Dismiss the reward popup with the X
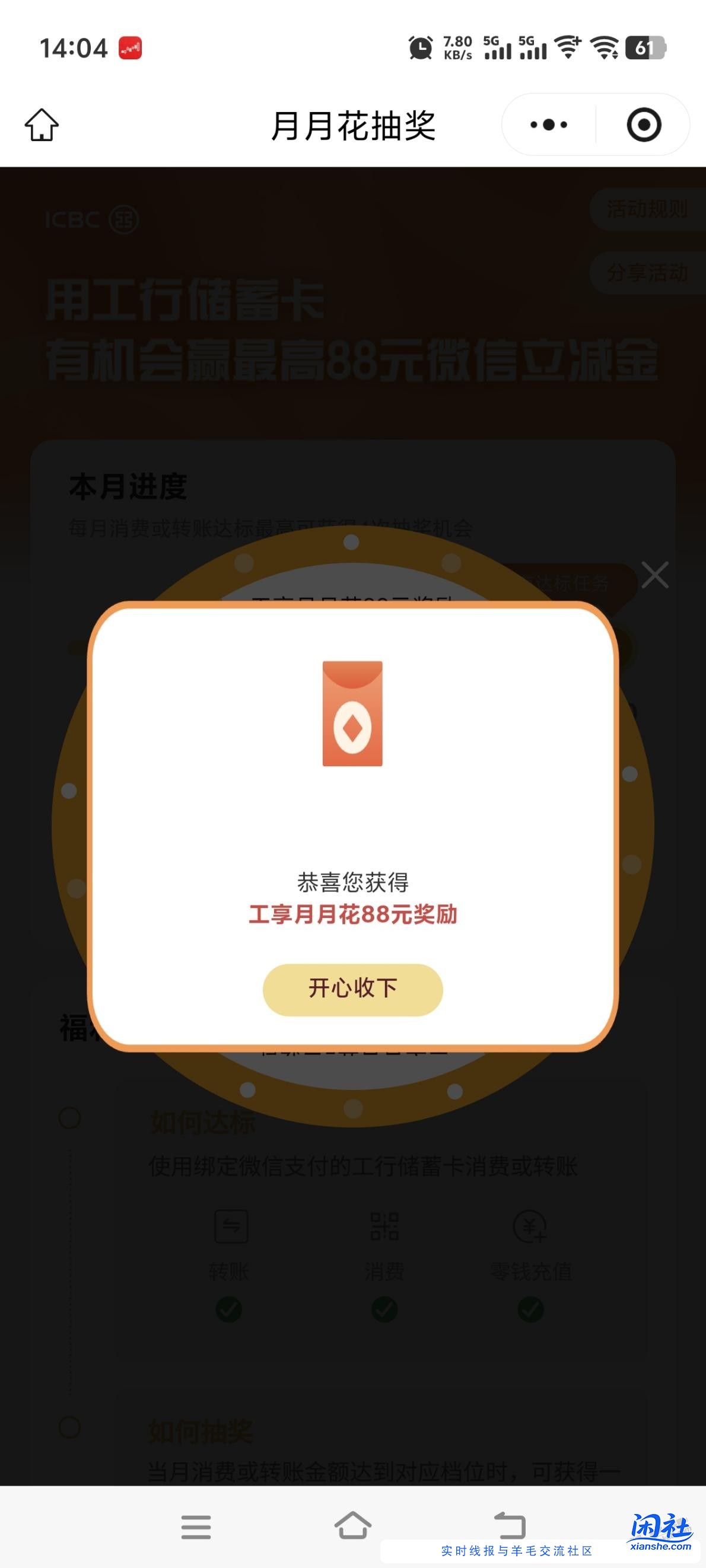 coord(657,575)
